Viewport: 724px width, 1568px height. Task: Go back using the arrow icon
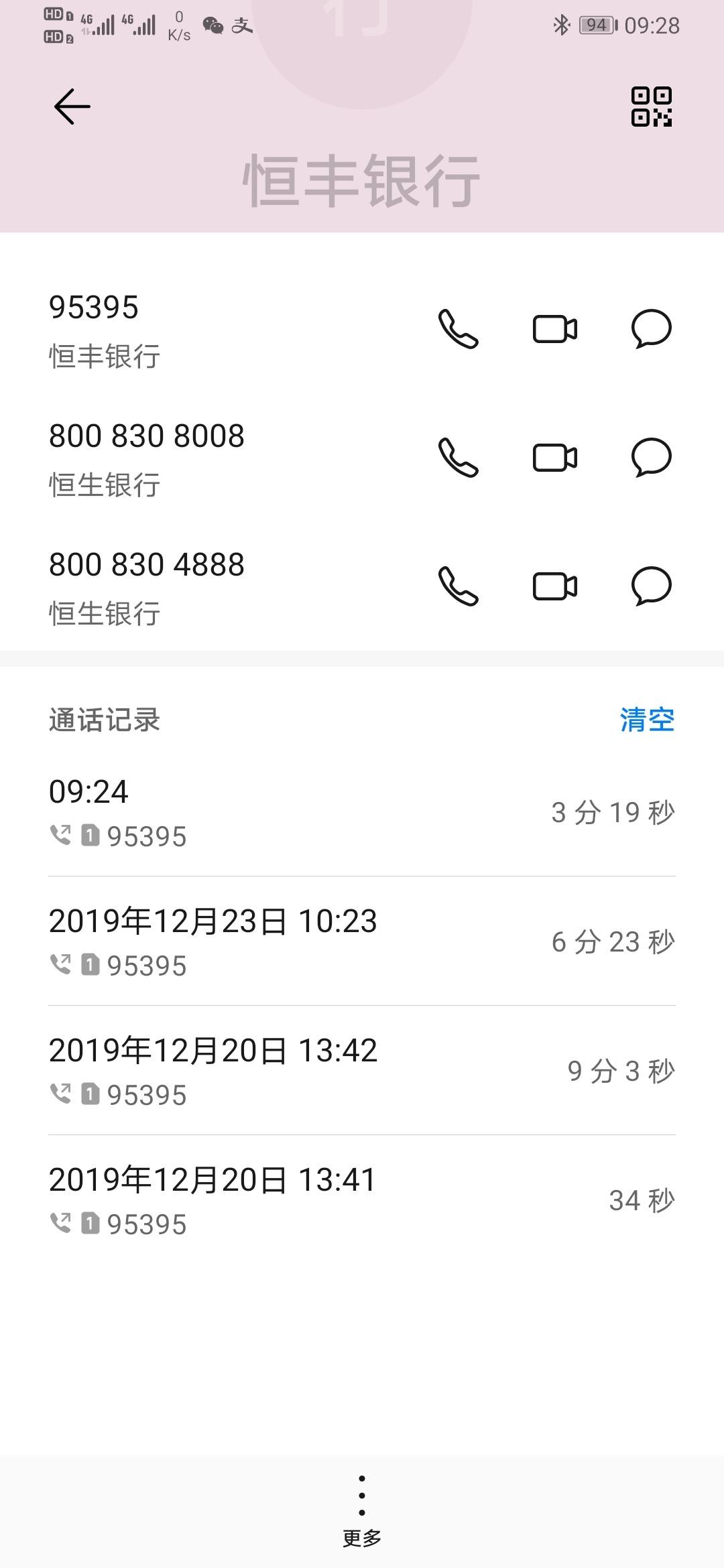click(x=72, y=107)
